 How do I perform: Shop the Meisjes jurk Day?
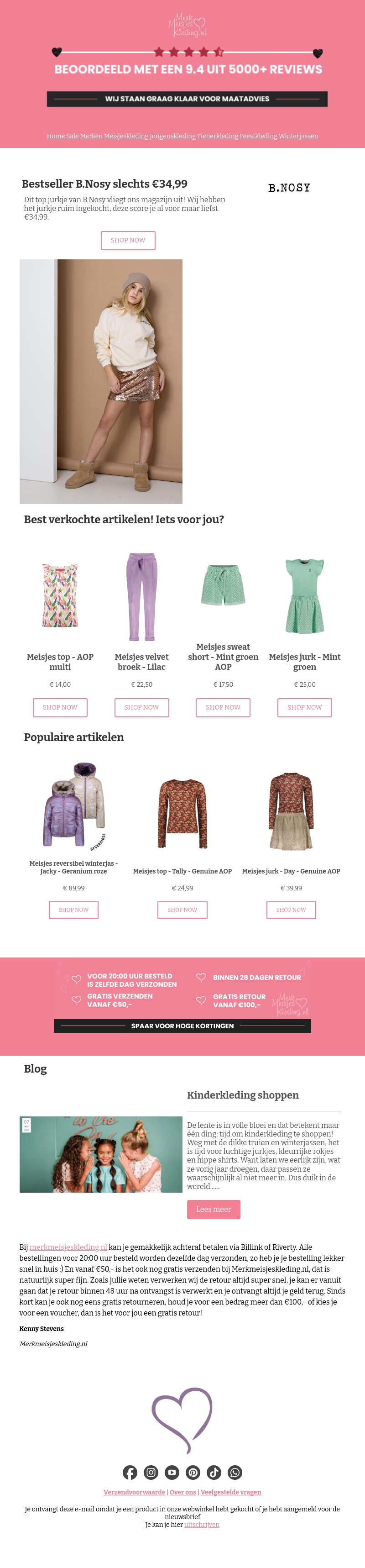291,910
